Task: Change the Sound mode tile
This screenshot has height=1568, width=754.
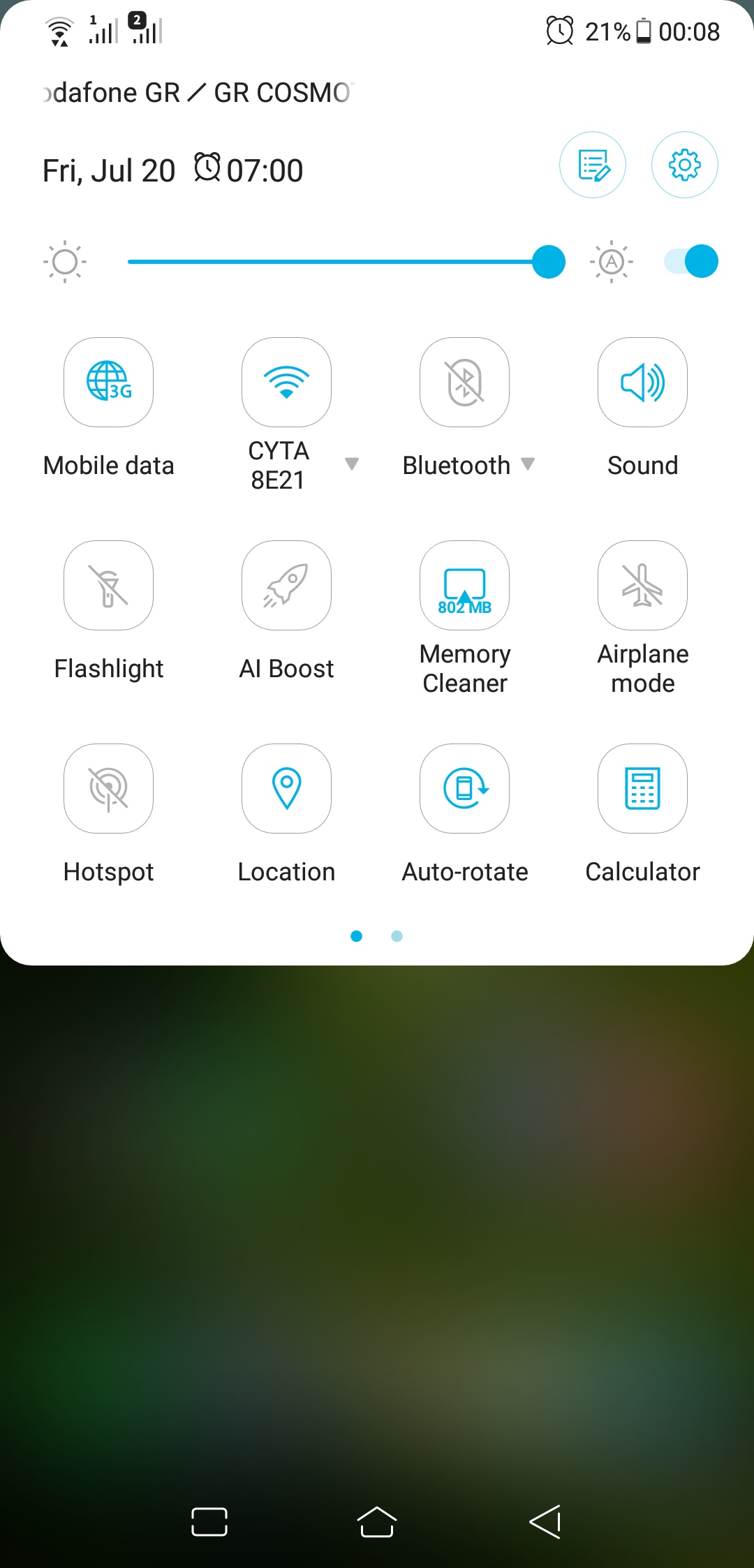Action: coord(642,383)
